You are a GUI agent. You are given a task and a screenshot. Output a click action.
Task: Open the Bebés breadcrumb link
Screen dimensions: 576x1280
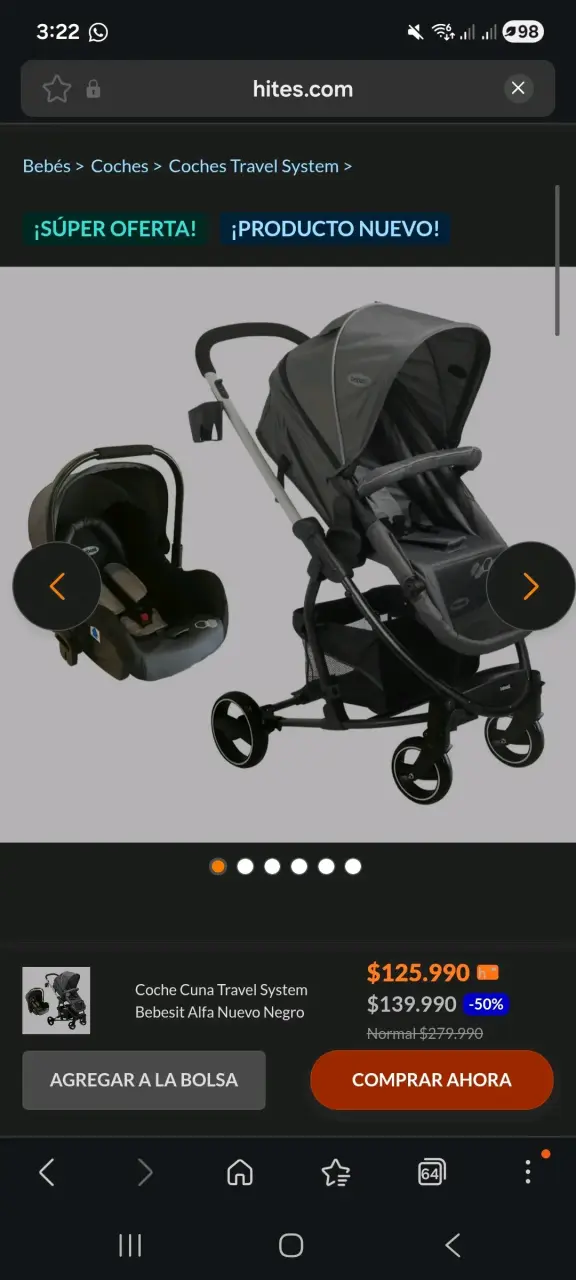coord(47,166)
